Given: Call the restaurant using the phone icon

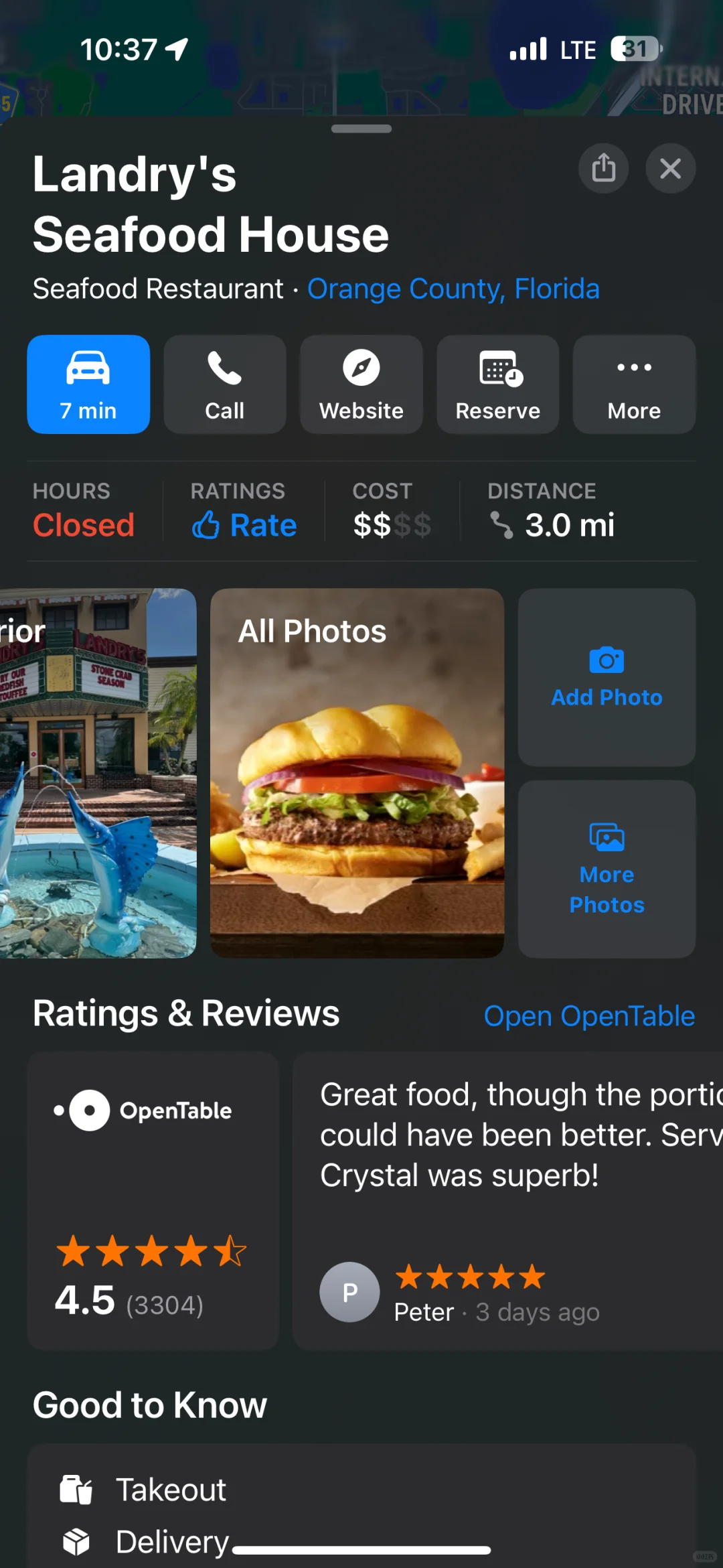Looking at the screenshot, I should 224,384.
